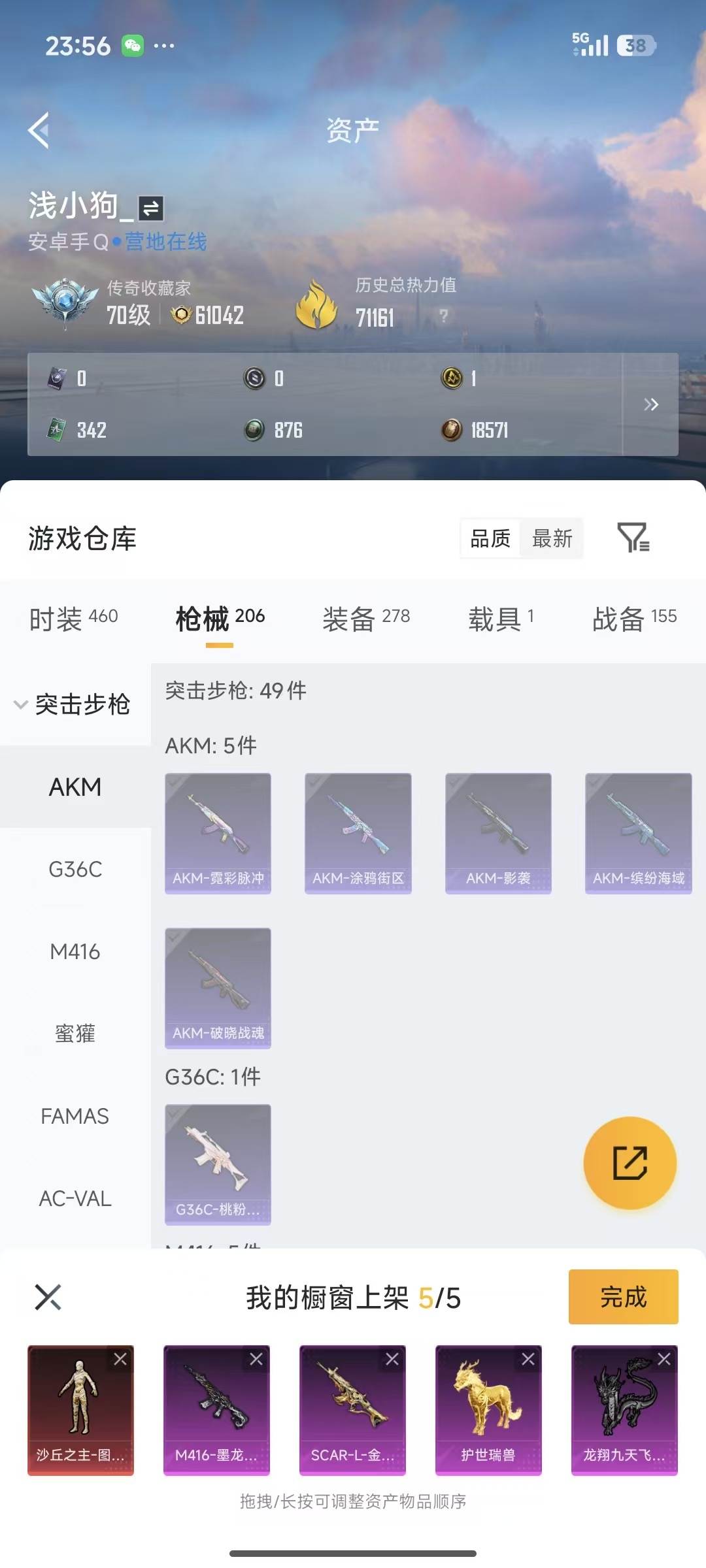The height and width of the screenshot is (1568, 706).
Task: Close the 我的橱窗上架 panel
Action: tap(48, 1298)
